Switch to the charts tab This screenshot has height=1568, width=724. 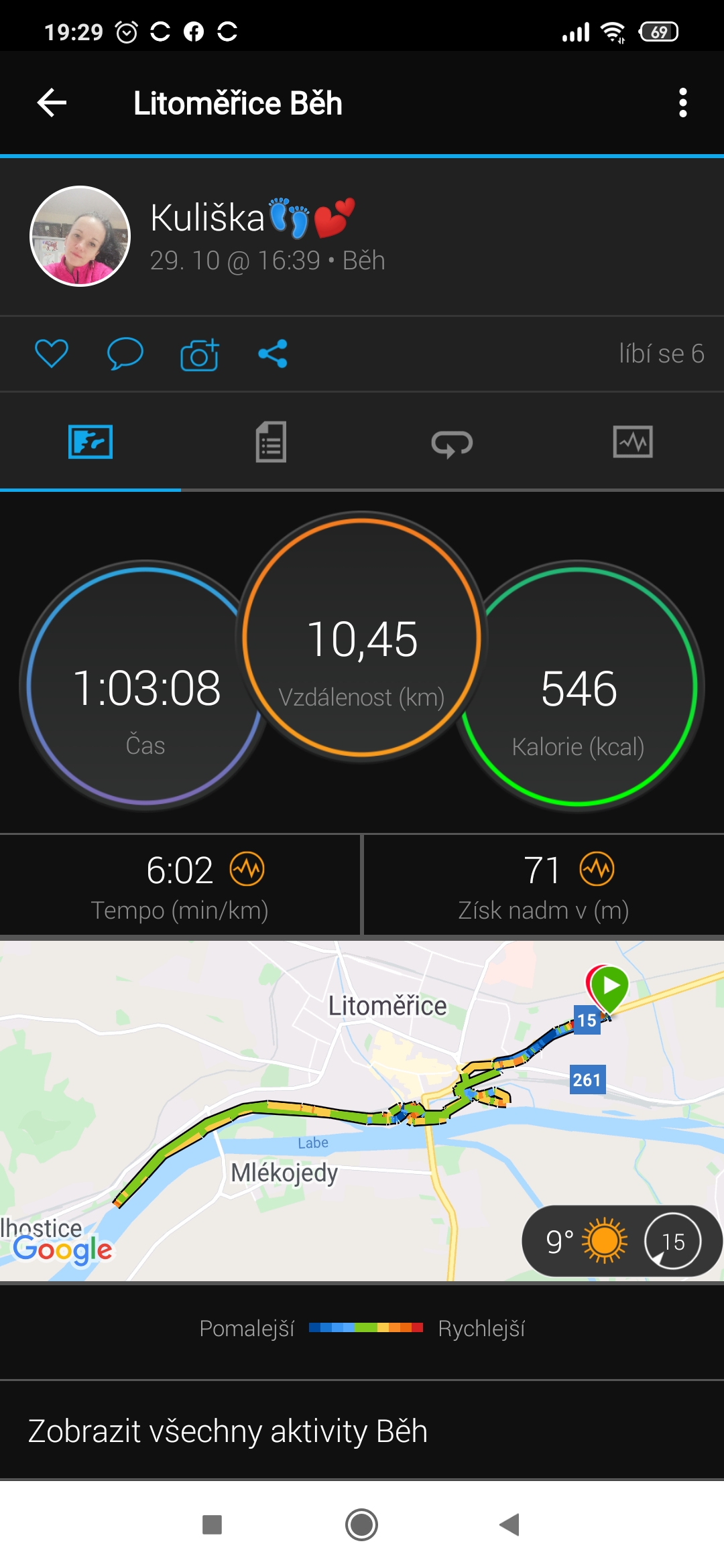point(633,442)
